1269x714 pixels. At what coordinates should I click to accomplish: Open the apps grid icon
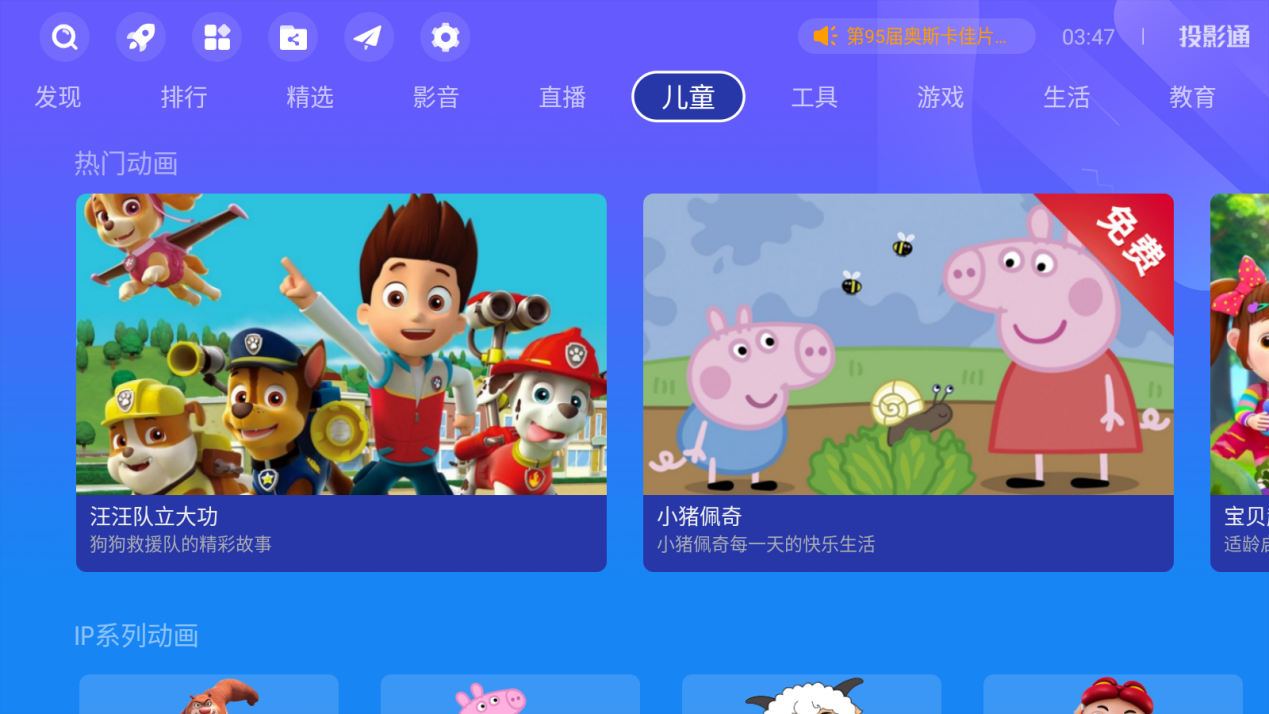pyautogui.click(x=217, y=37)
